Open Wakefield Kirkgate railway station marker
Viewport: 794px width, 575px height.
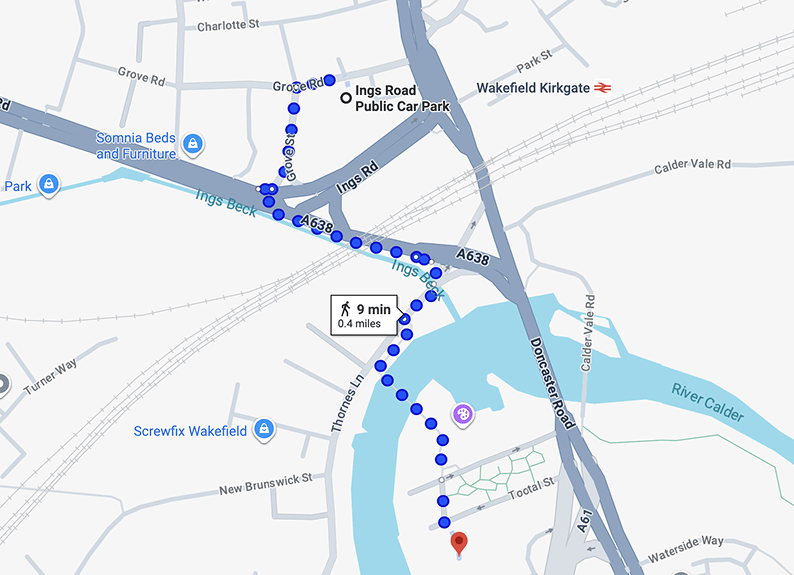pyautogui.click(x=602, y=88)
